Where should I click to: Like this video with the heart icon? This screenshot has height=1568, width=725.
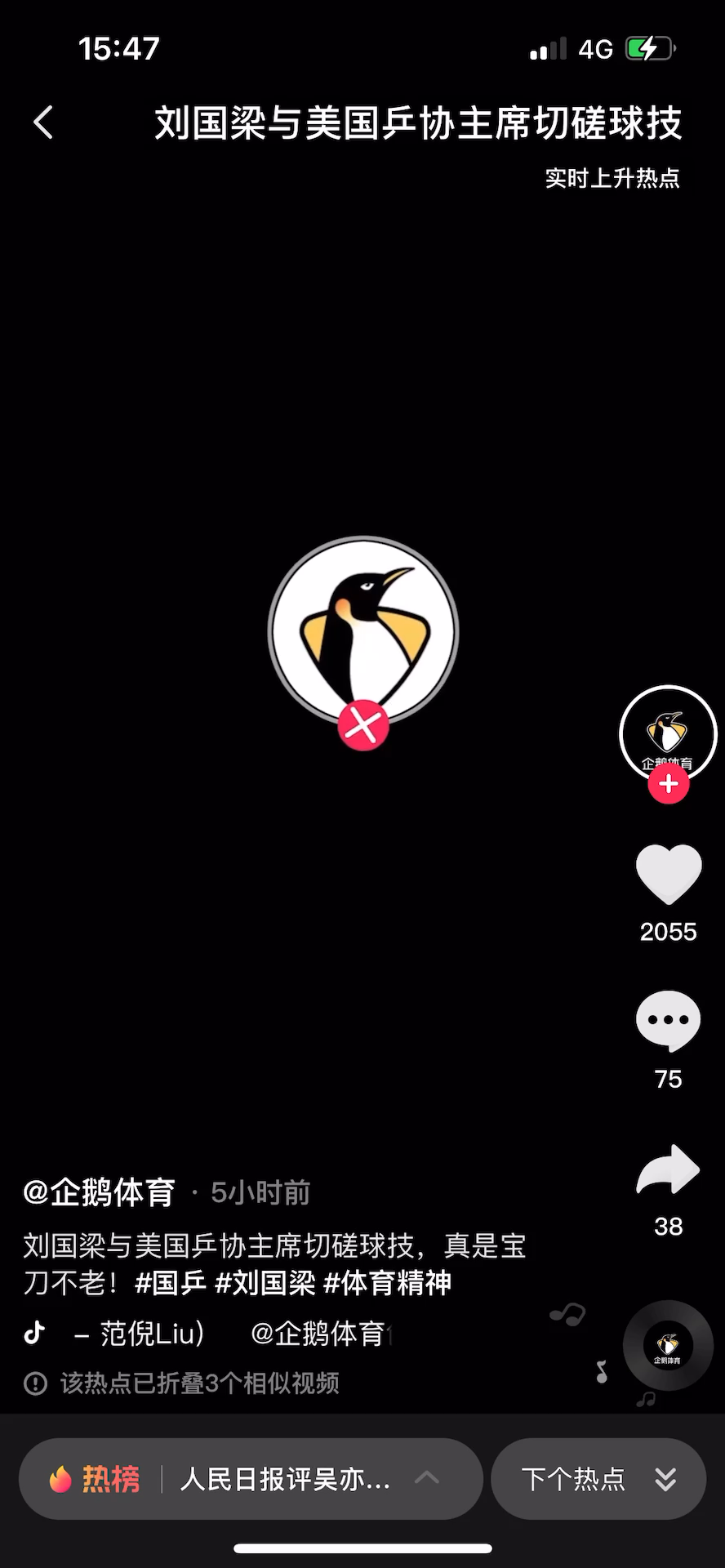pyautogui.click(x=668, y=875)
